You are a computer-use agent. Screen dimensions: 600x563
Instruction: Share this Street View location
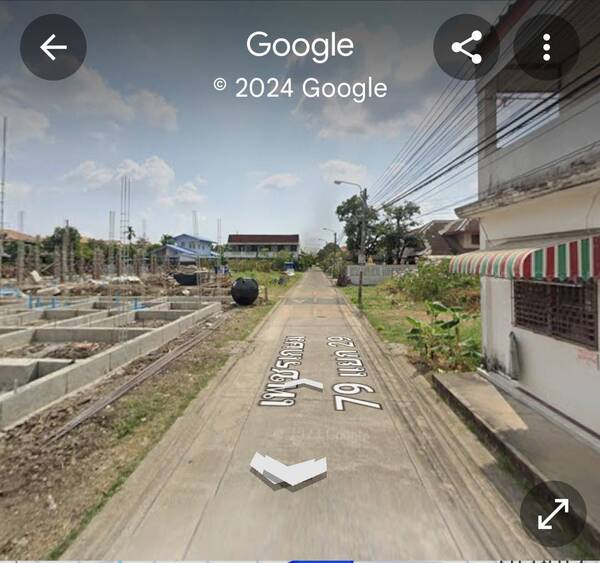[x=466, y=47]
